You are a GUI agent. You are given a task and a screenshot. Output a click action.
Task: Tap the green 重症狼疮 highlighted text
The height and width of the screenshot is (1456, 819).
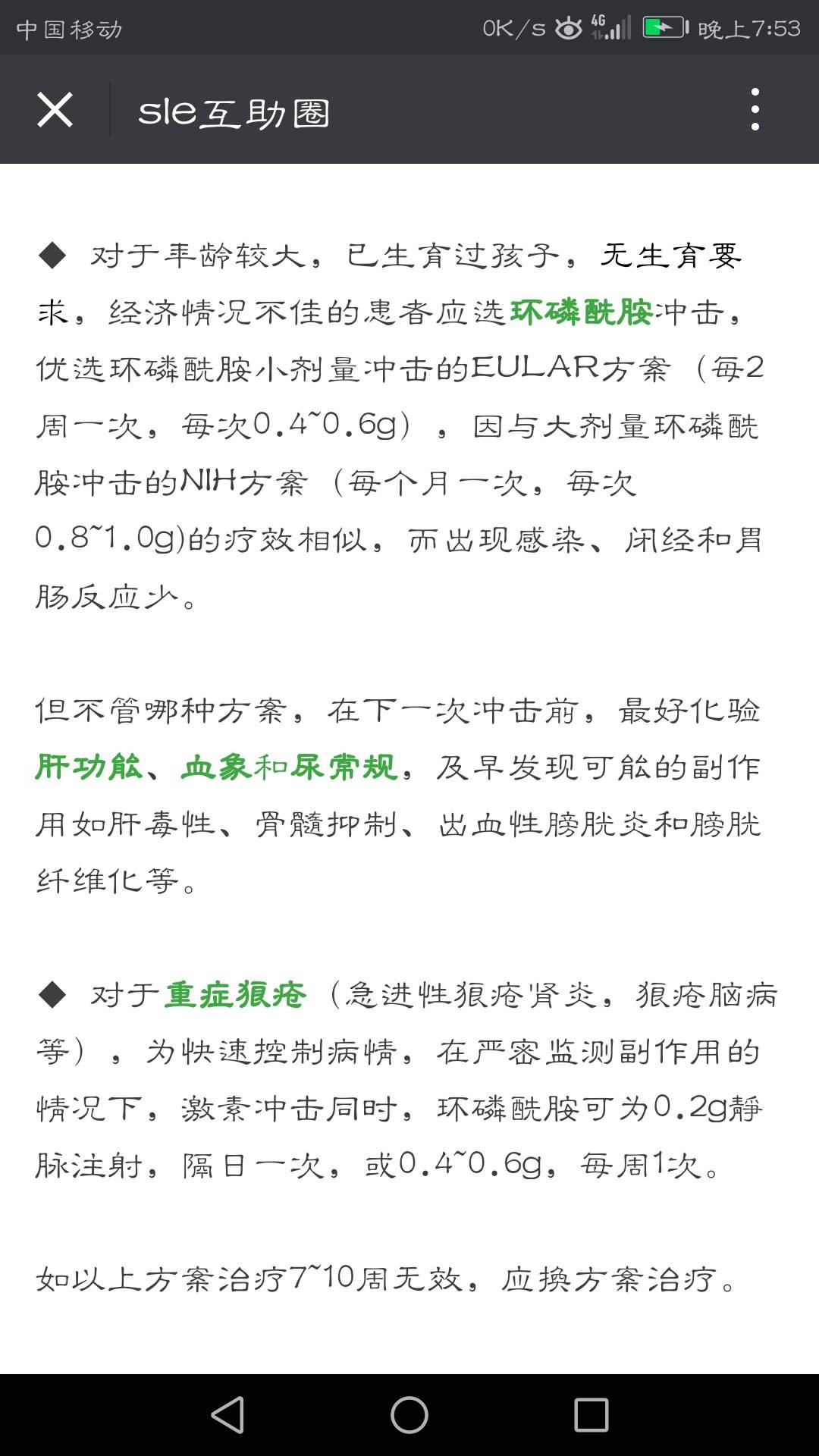pos(237,993)
